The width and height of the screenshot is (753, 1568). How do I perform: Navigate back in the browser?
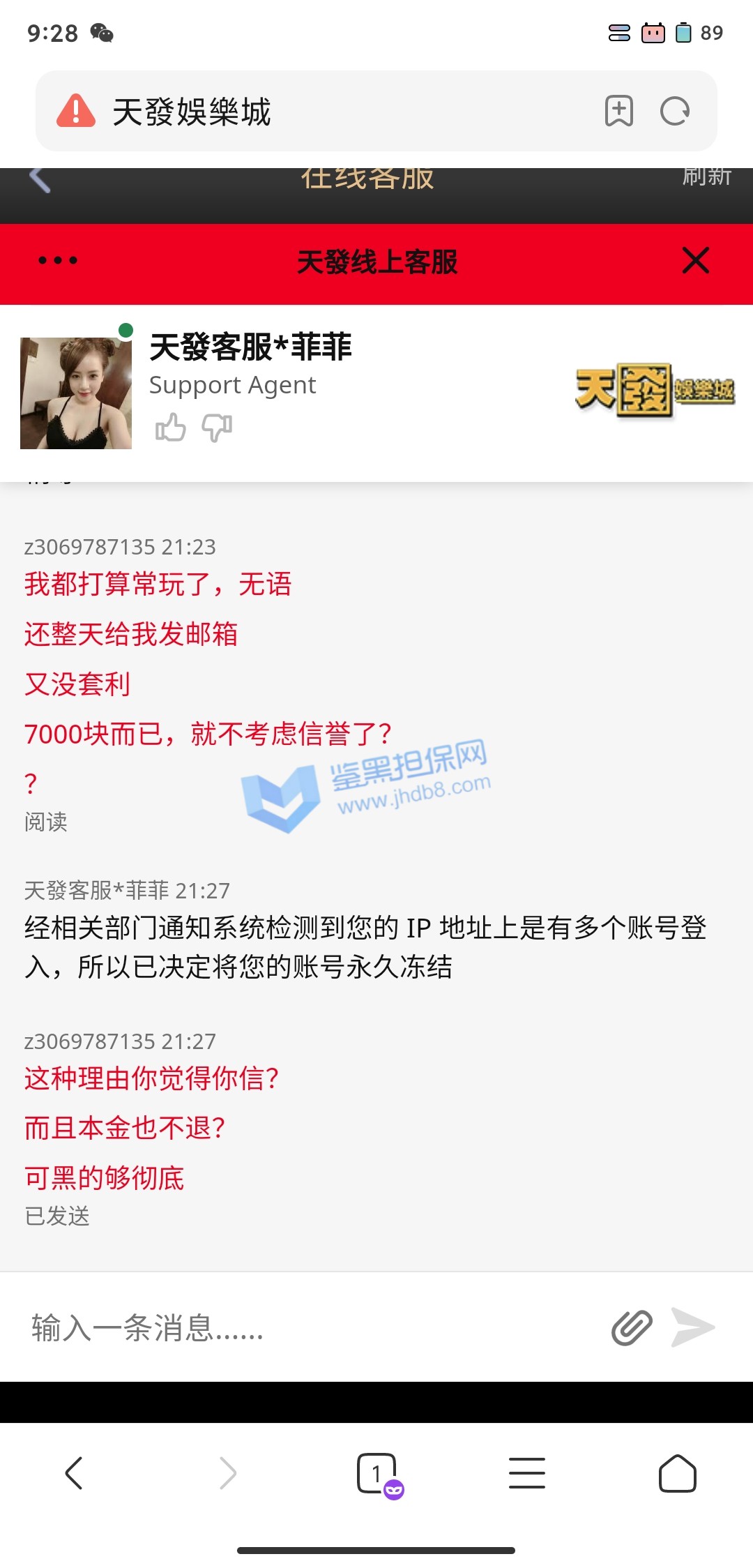(74, 1473)
